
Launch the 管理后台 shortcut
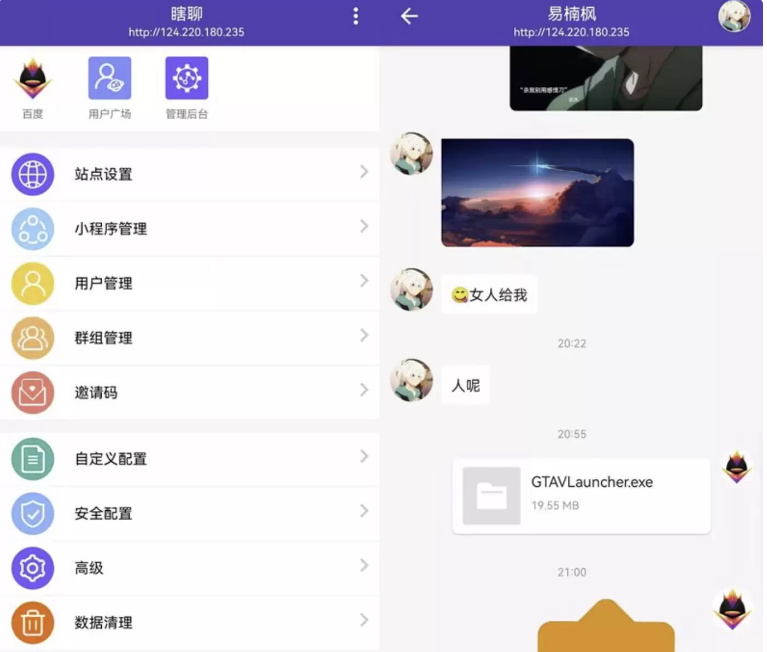pos(186,88)
